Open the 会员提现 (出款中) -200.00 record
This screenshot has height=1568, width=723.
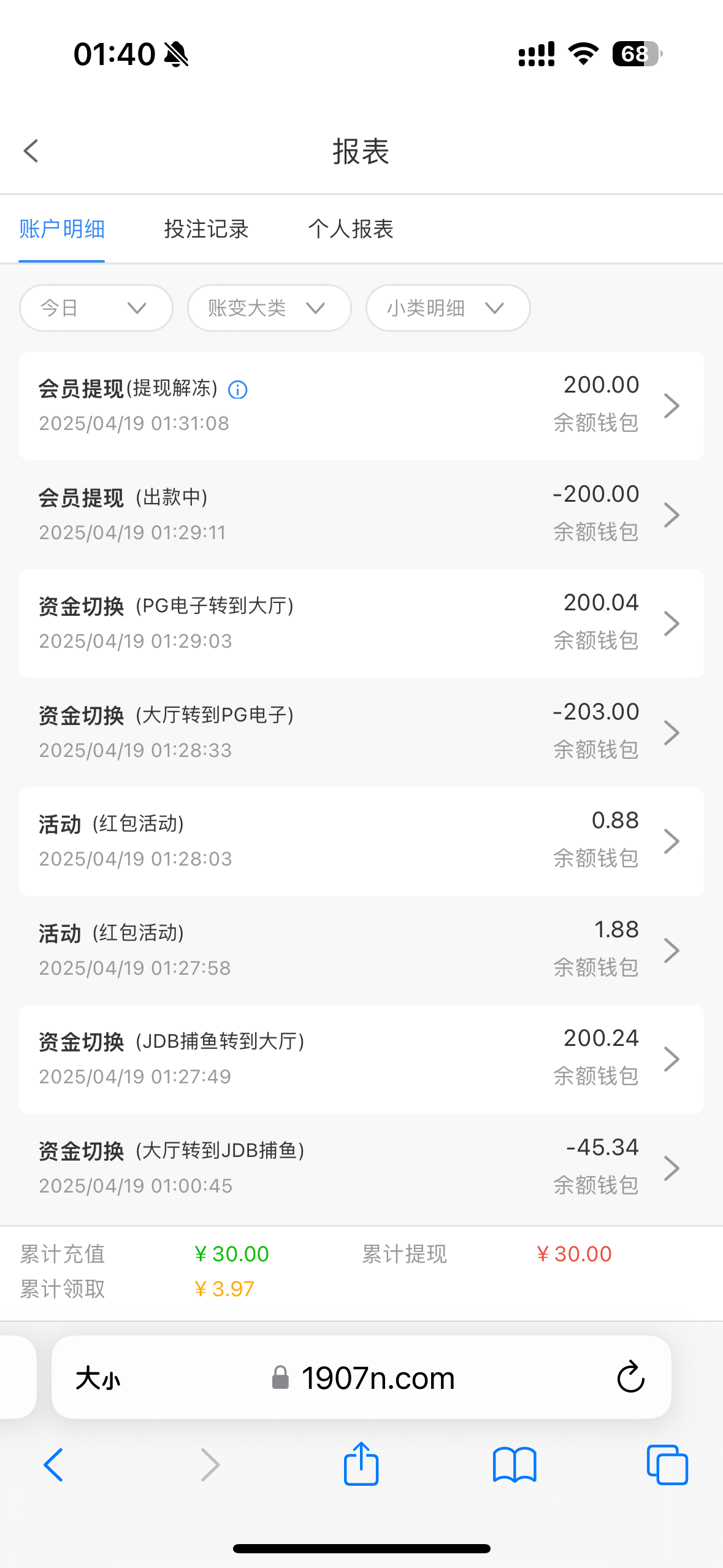361,515
